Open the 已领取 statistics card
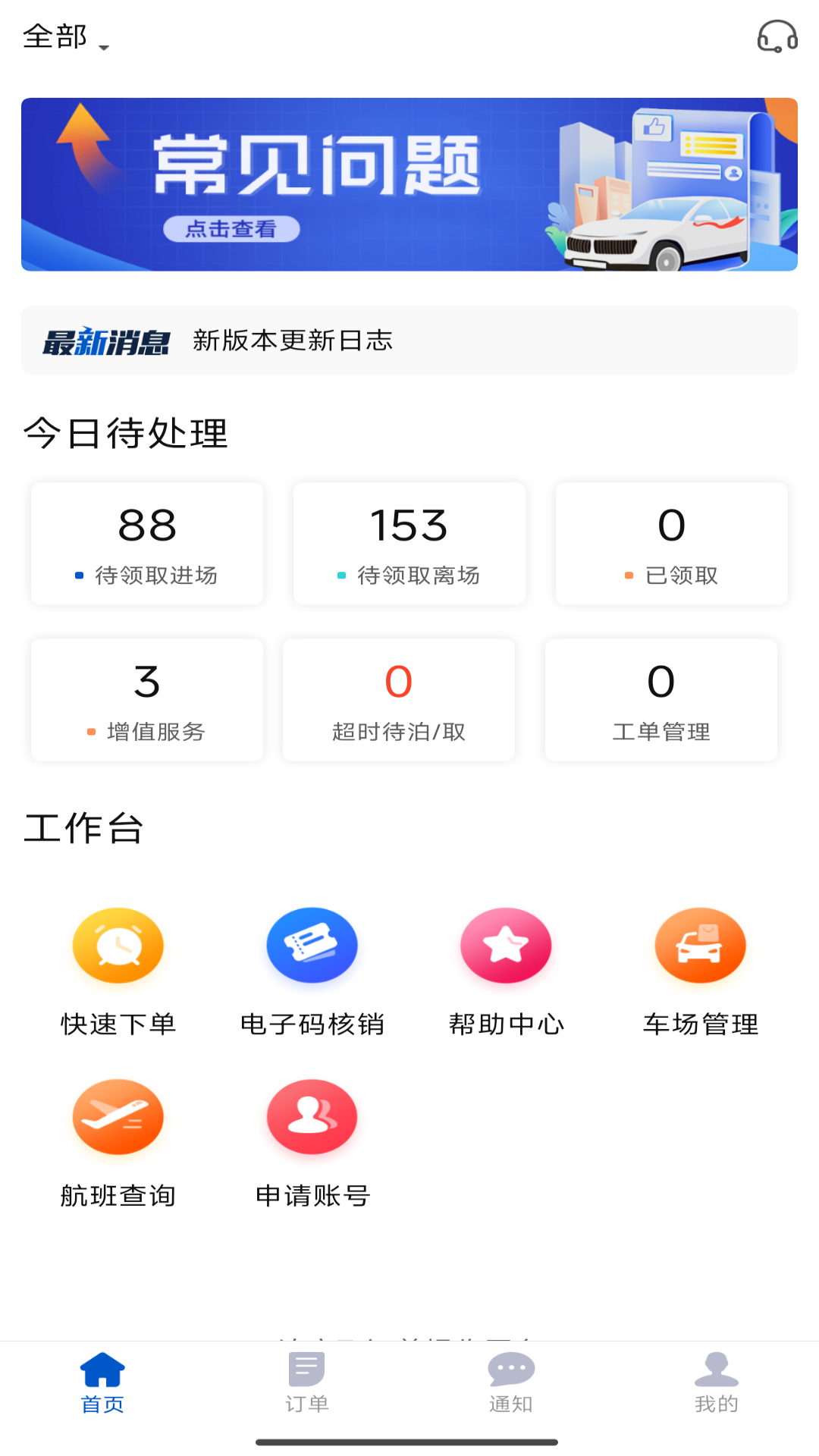 tap(671, 543)
